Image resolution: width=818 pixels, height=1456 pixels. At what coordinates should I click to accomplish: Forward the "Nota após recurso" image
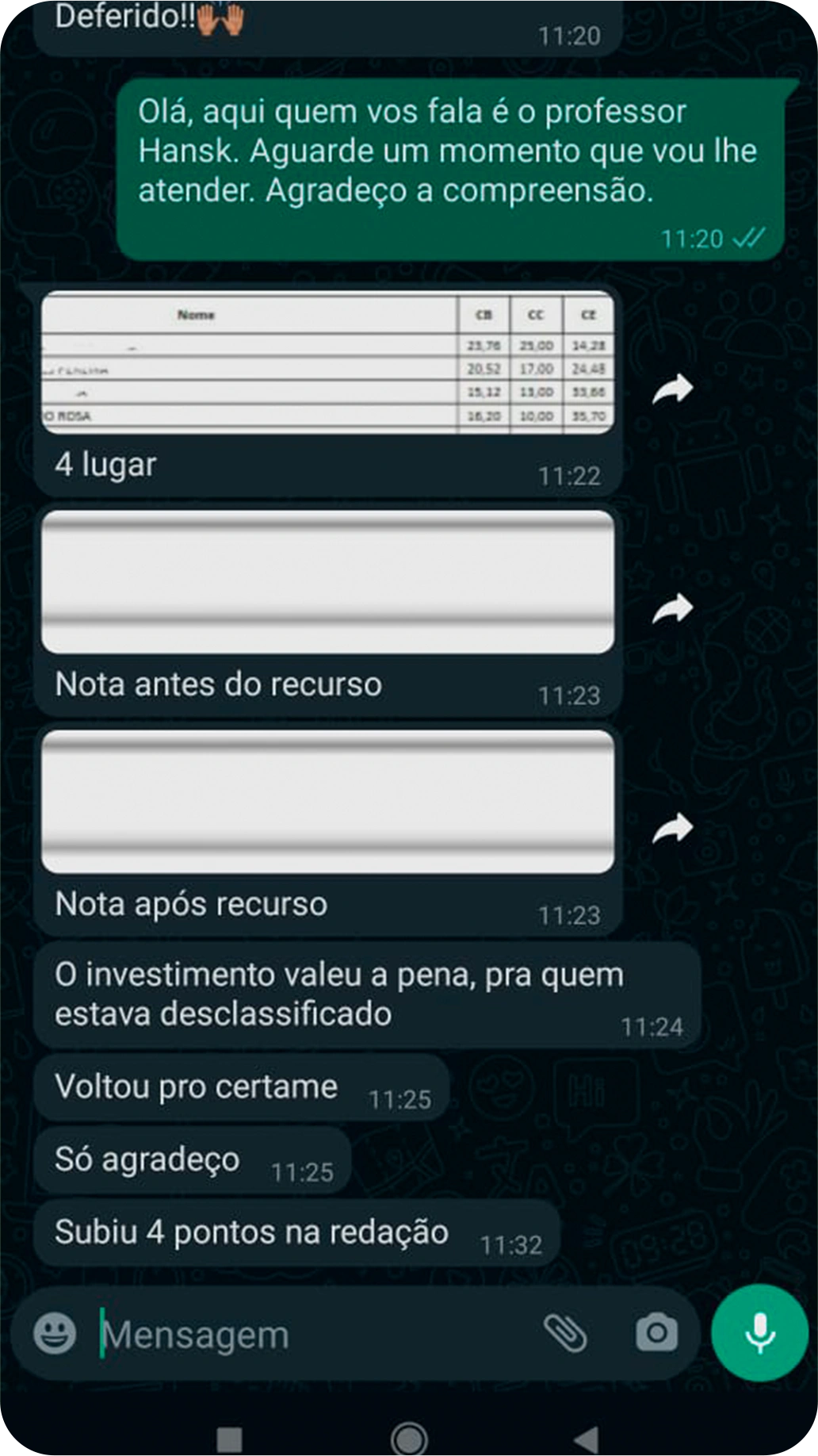(x=673, y=828)
